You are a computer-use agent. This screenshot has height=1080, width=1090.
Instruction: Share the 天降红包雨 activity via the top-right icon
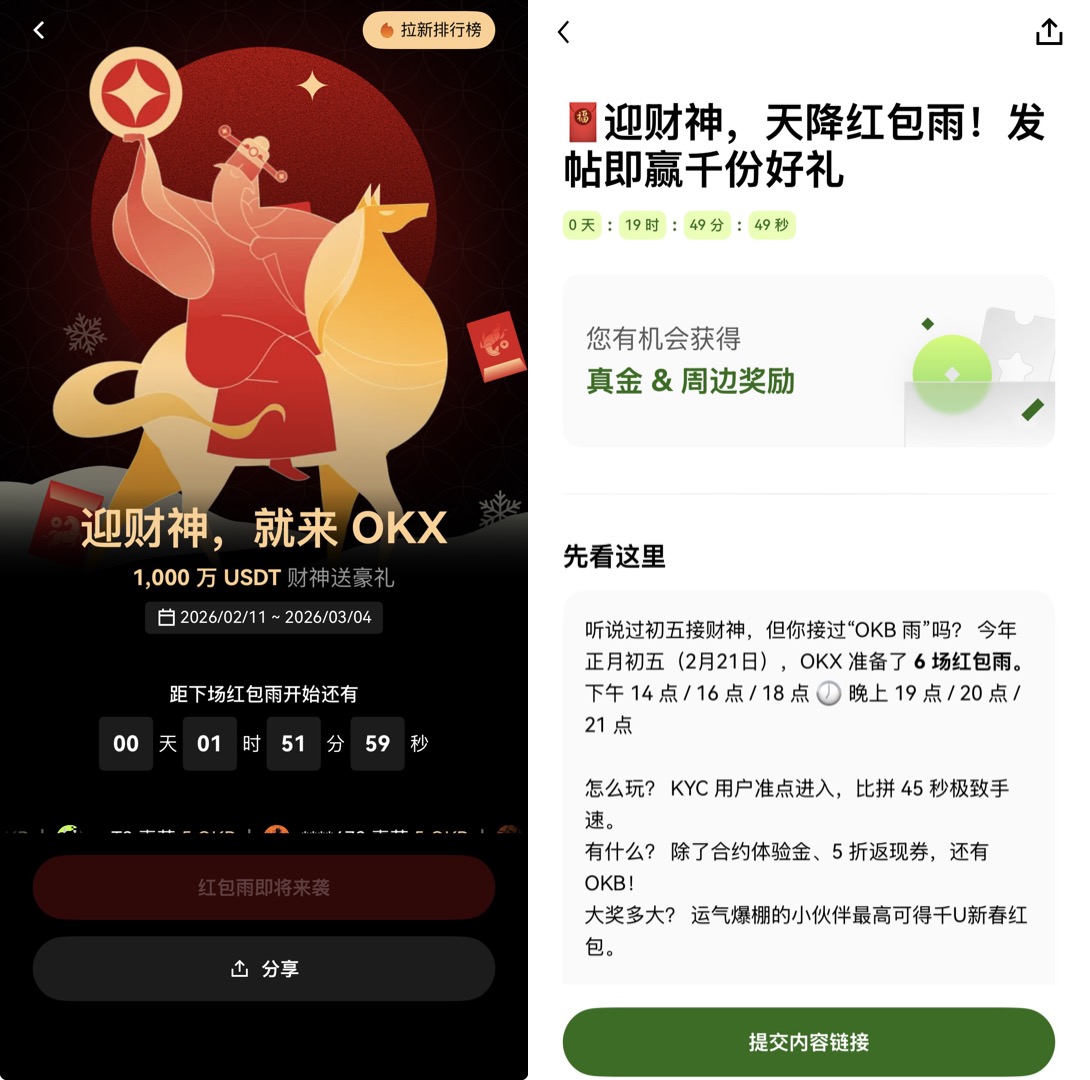[1048, 32]
